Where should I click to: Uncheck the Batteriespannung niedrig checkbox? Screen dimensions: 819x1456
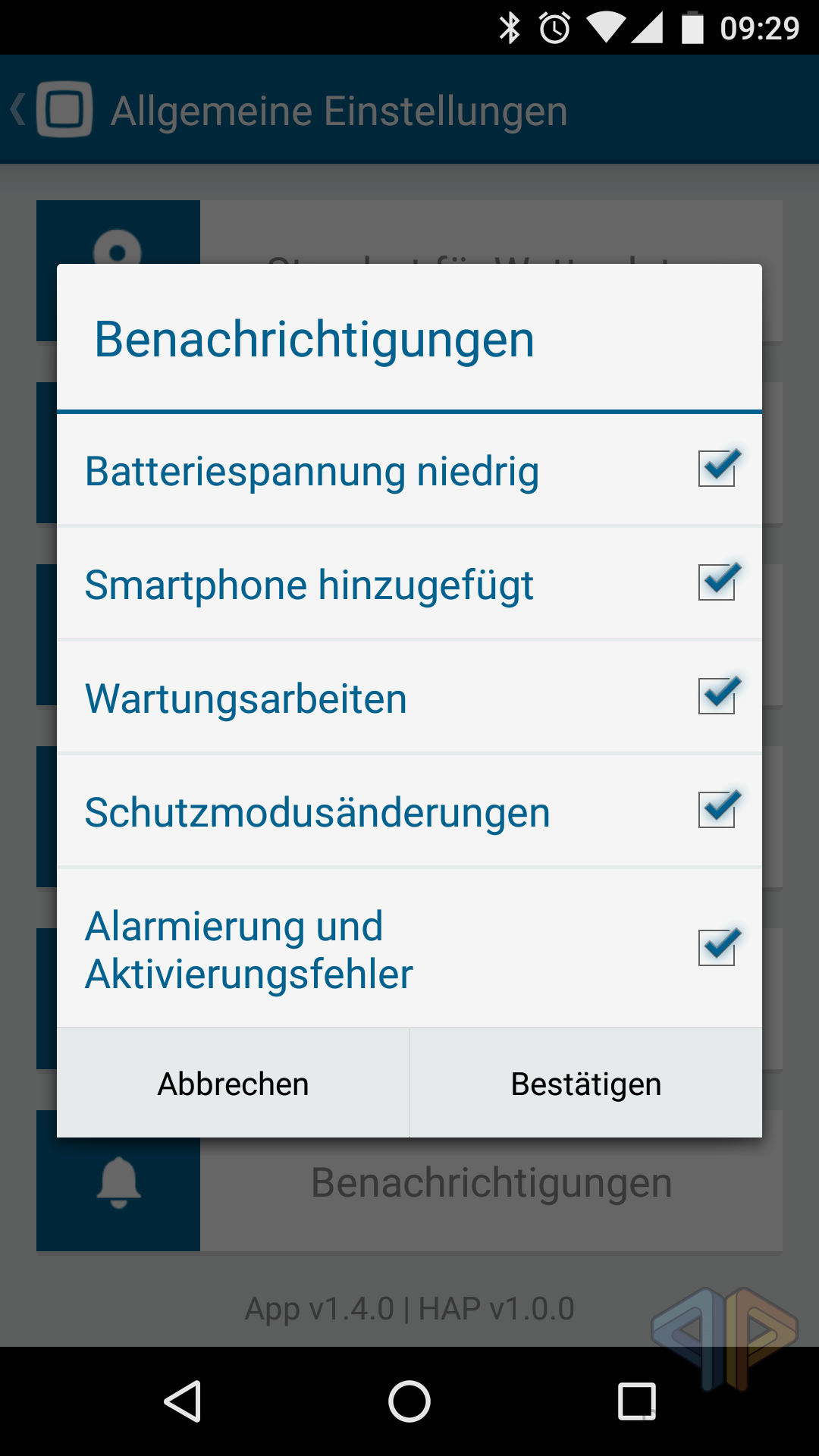717,468
